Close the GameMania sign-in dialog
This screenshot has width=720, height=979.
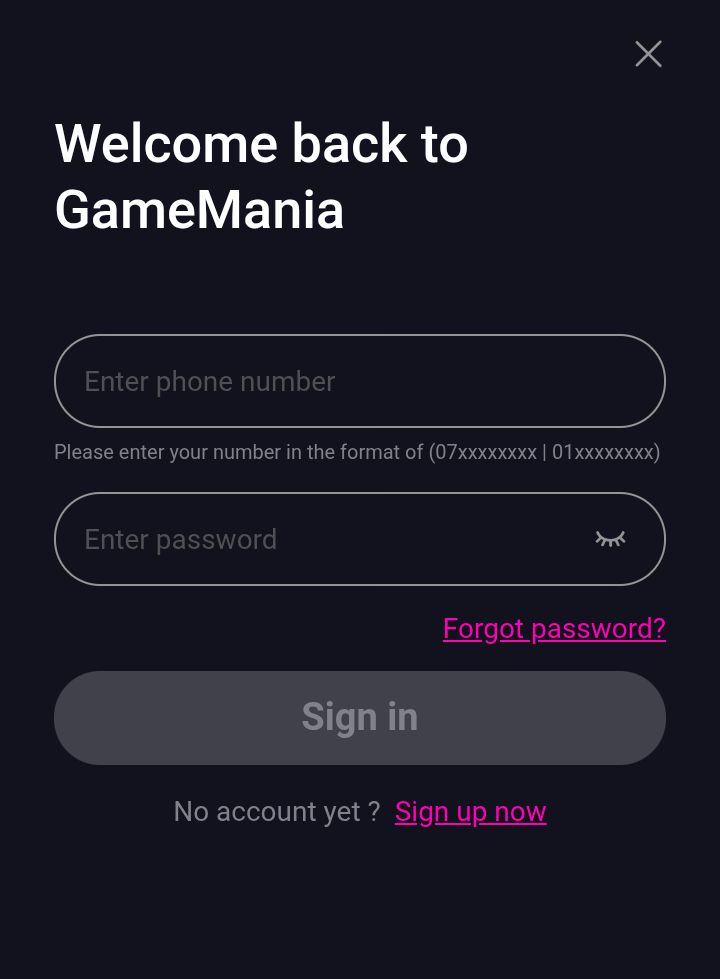648,54
